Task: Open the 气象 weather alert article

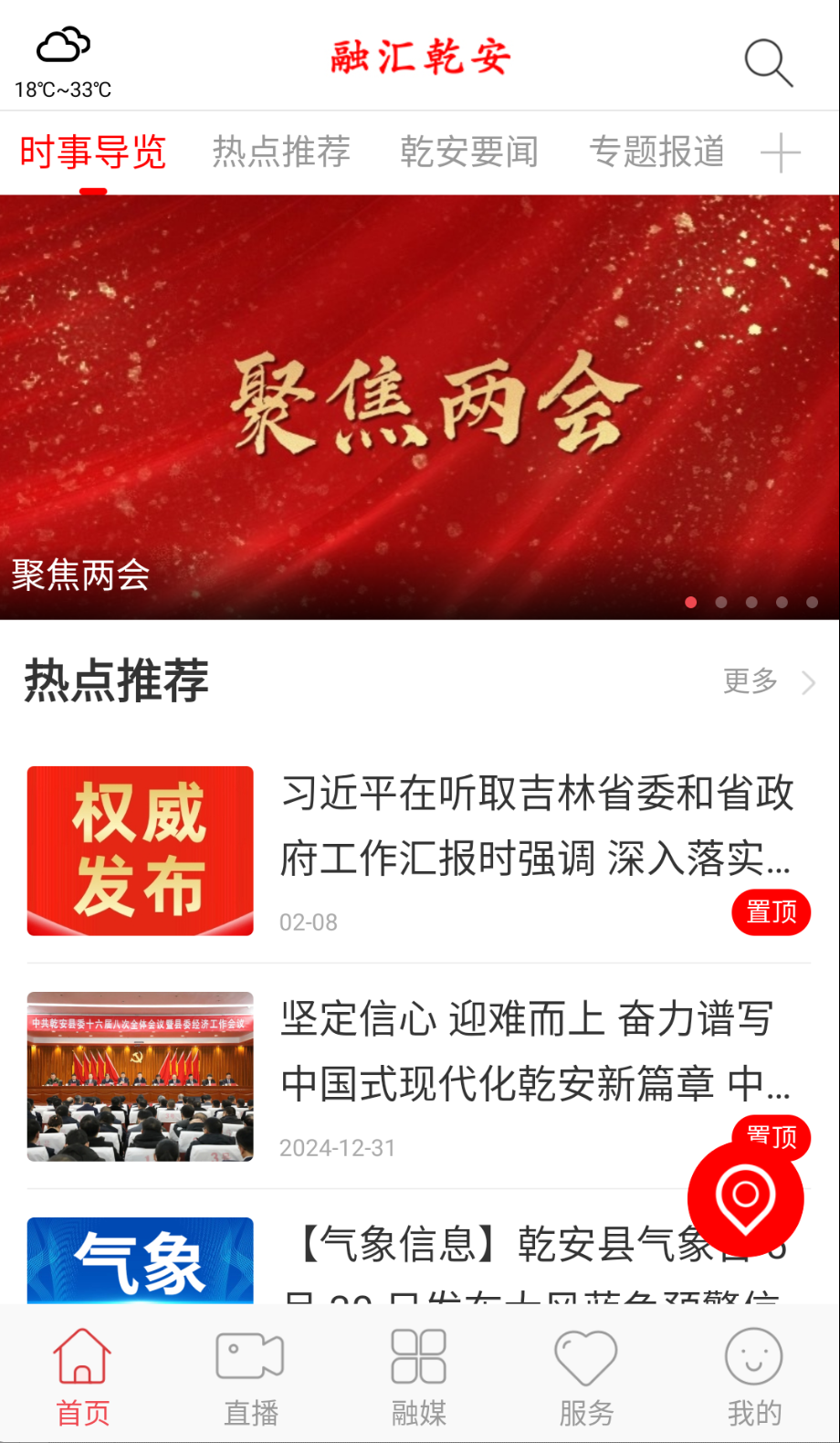Action: [x=139, y=1266]
